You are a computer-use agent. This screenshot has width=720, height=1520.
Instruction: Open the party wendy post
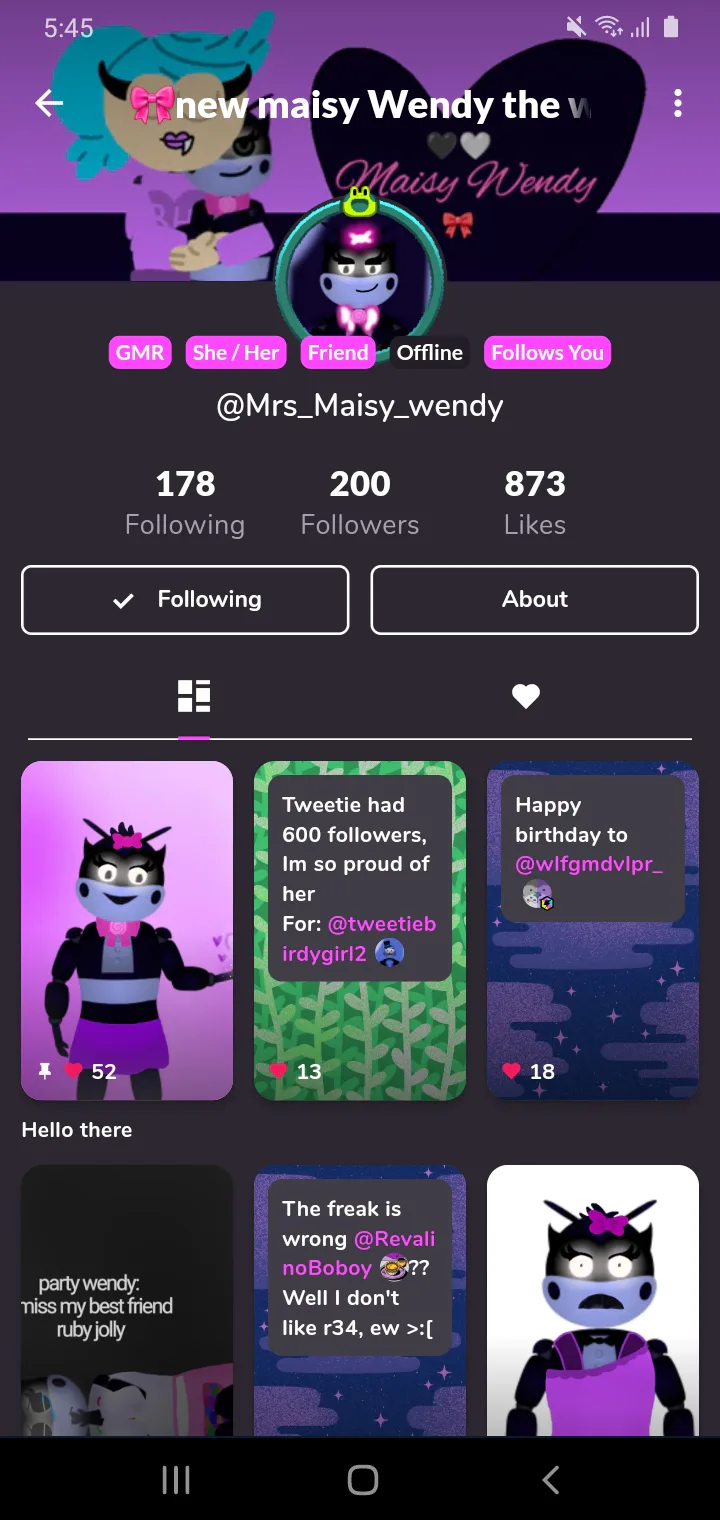pyautogui.click(x=127, y=1300)
